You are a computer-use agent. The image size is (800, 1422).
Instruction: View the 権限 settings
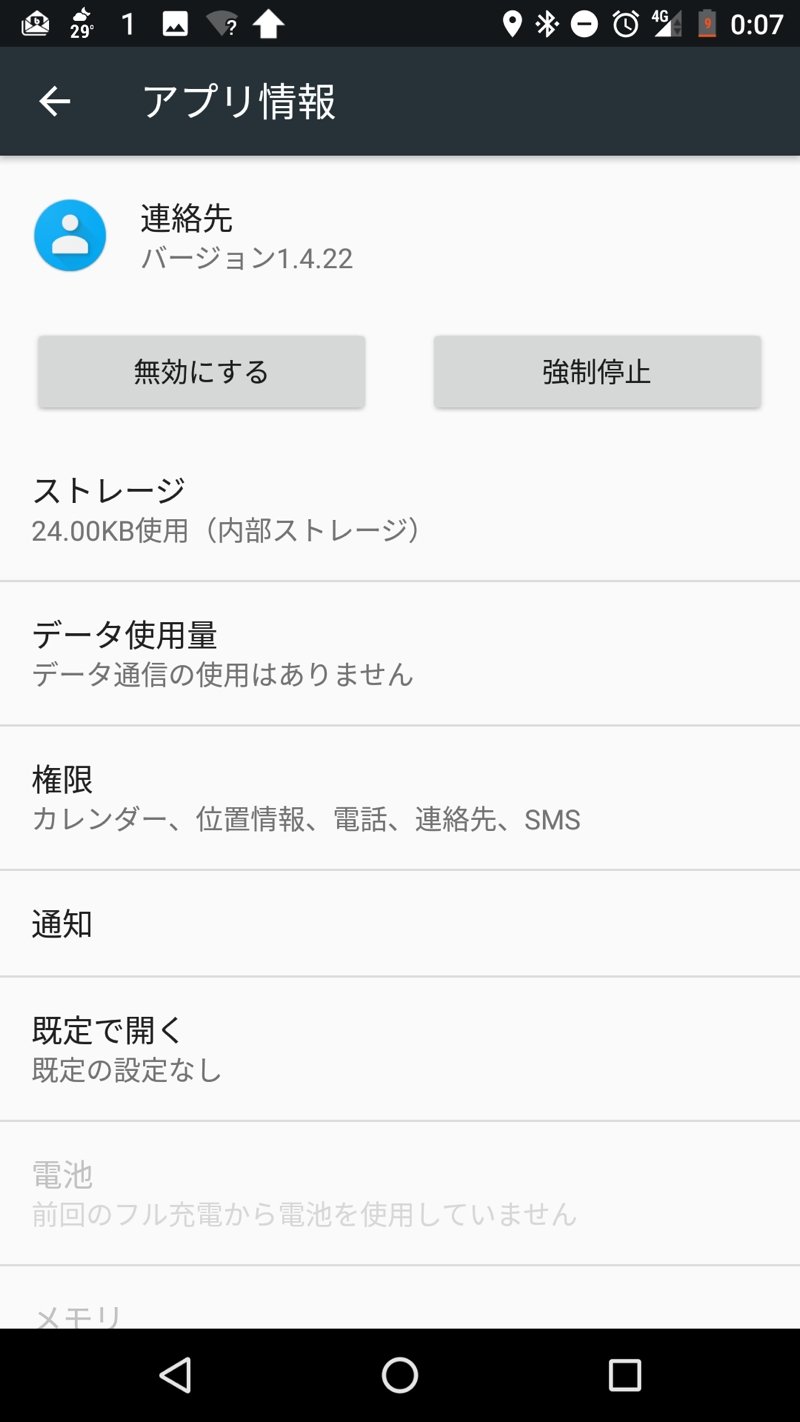(400, 798)
